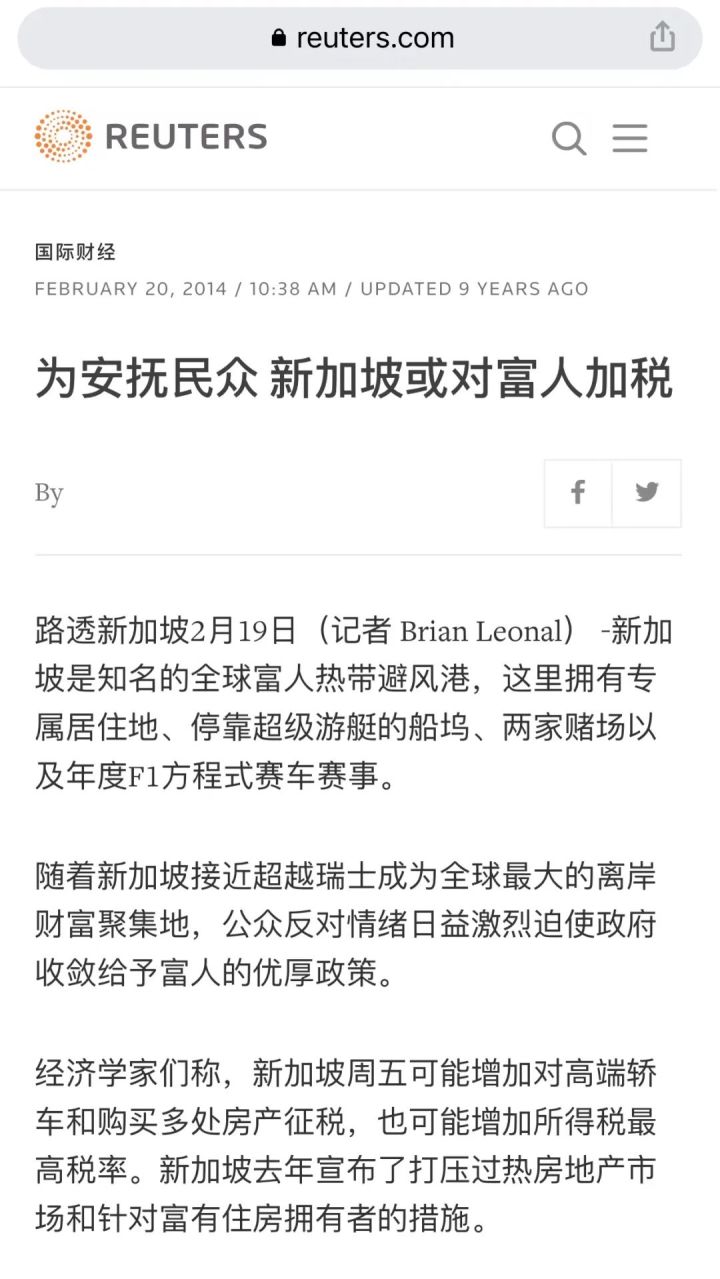Go to Reuters home via logo
This screenshot has height=1279, width=720.
tap(151, 137)
